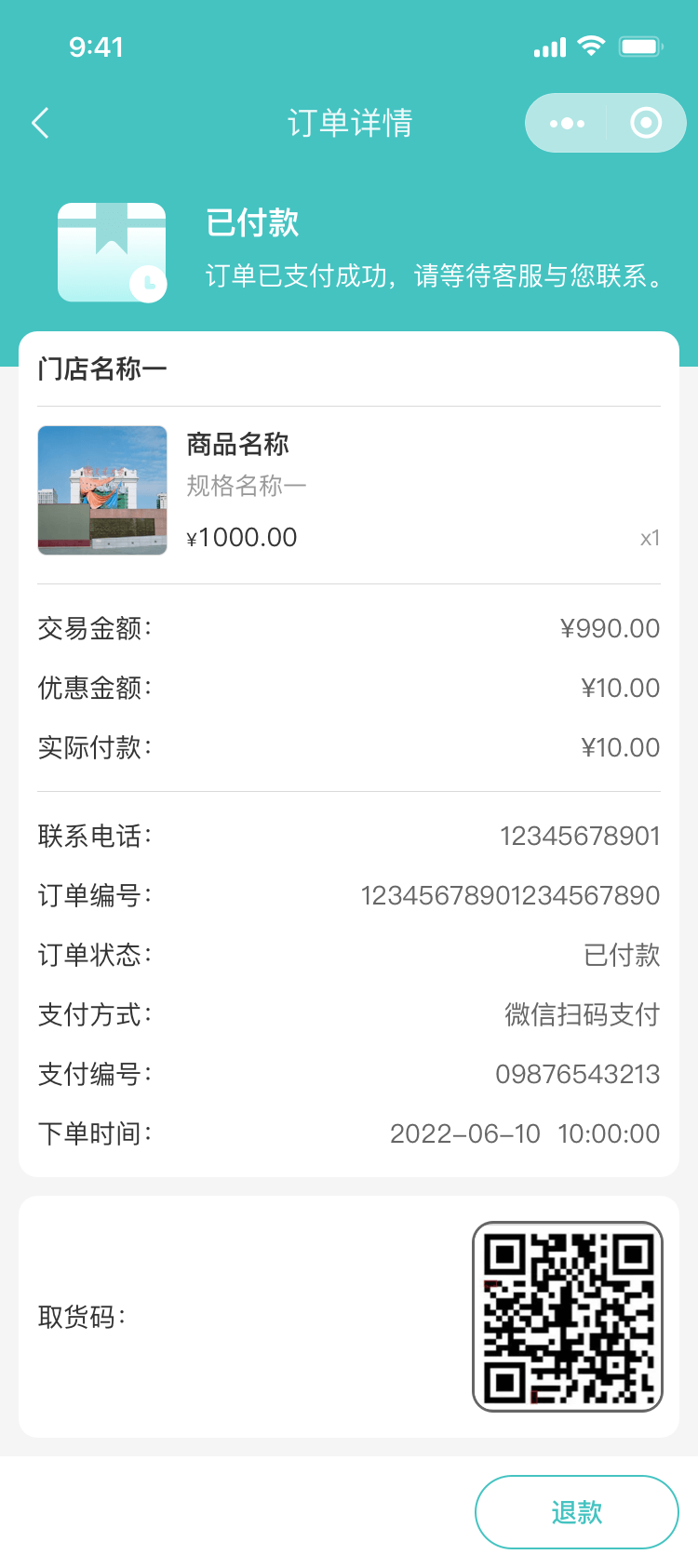Tap the 退款 refund button
Screen dimensions: 698x1568
point(576,1512)
